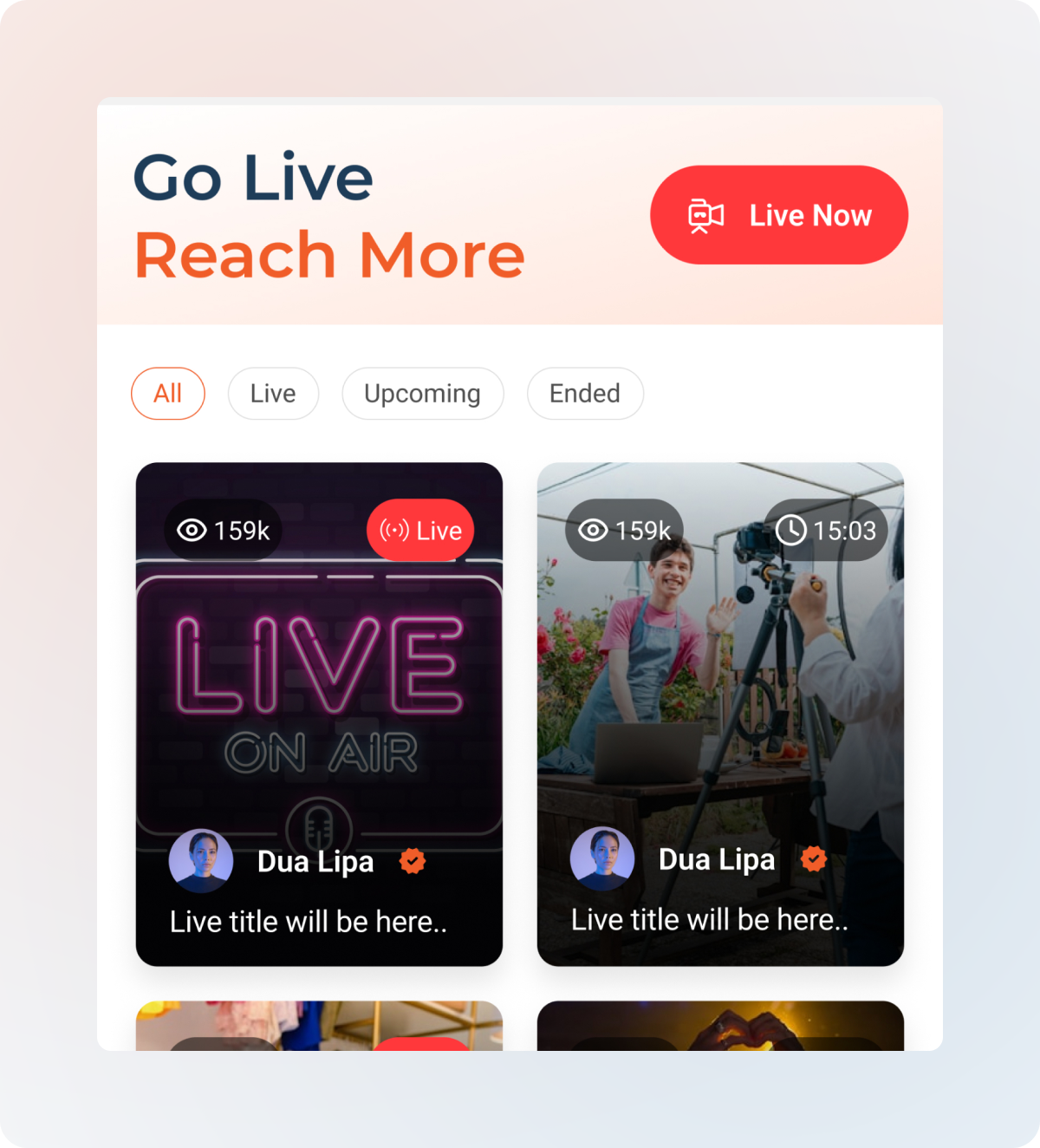The image size is (1040, 1148).
Task: Select the All filter chip
Action: point(168,394)
